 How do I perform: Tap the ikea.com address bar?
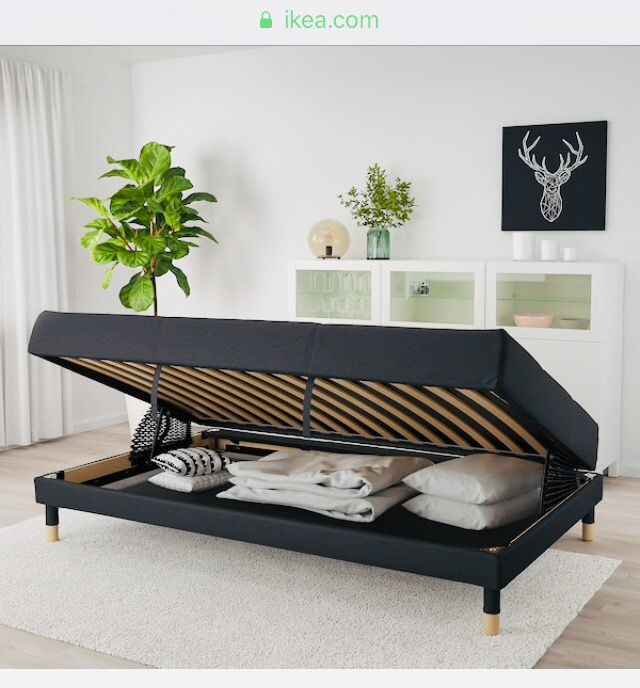(320, 20)
